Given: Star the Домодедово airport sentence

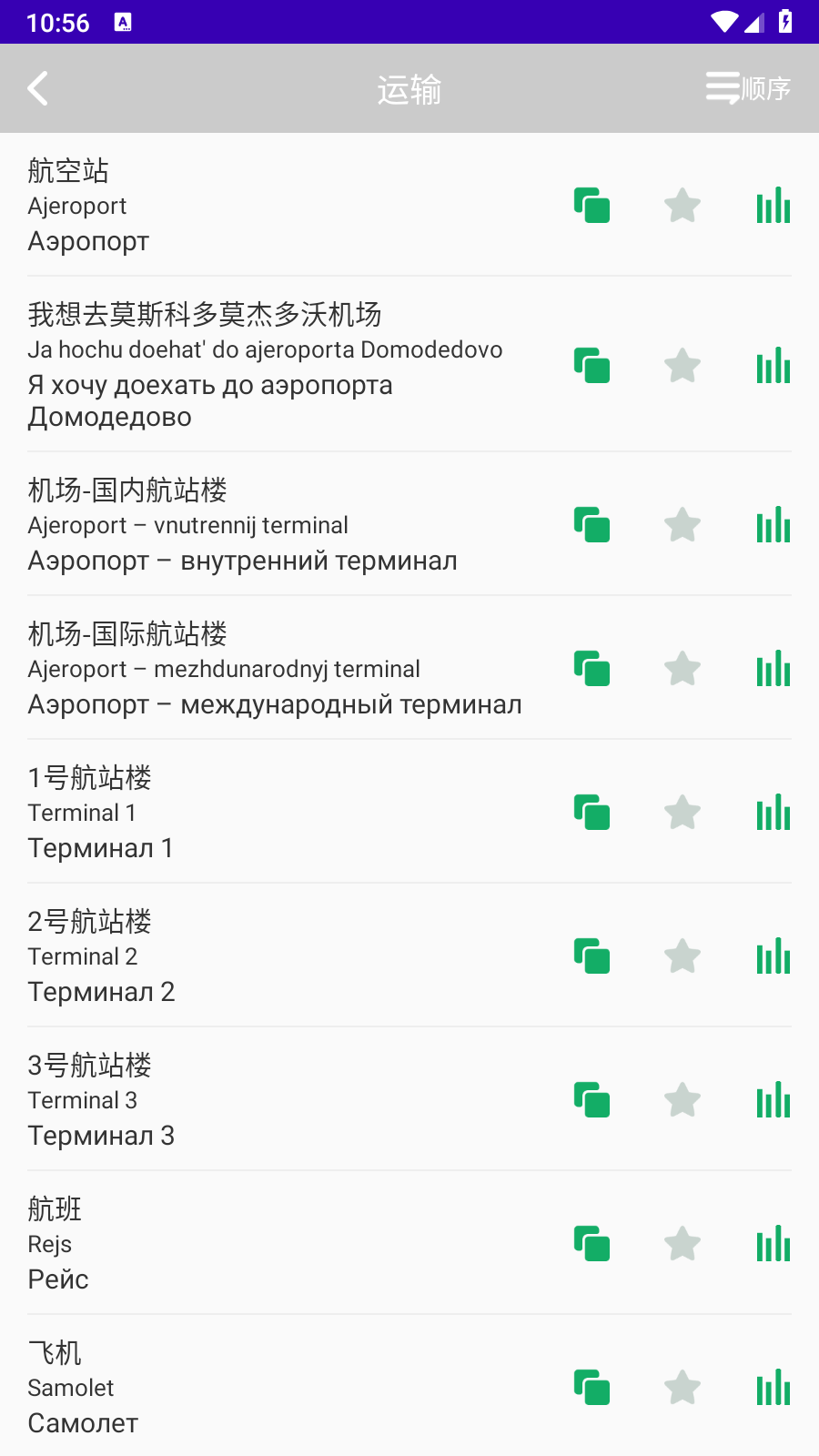Looking at the screenshot, I should pyautogui.click(x=682, y=366).
